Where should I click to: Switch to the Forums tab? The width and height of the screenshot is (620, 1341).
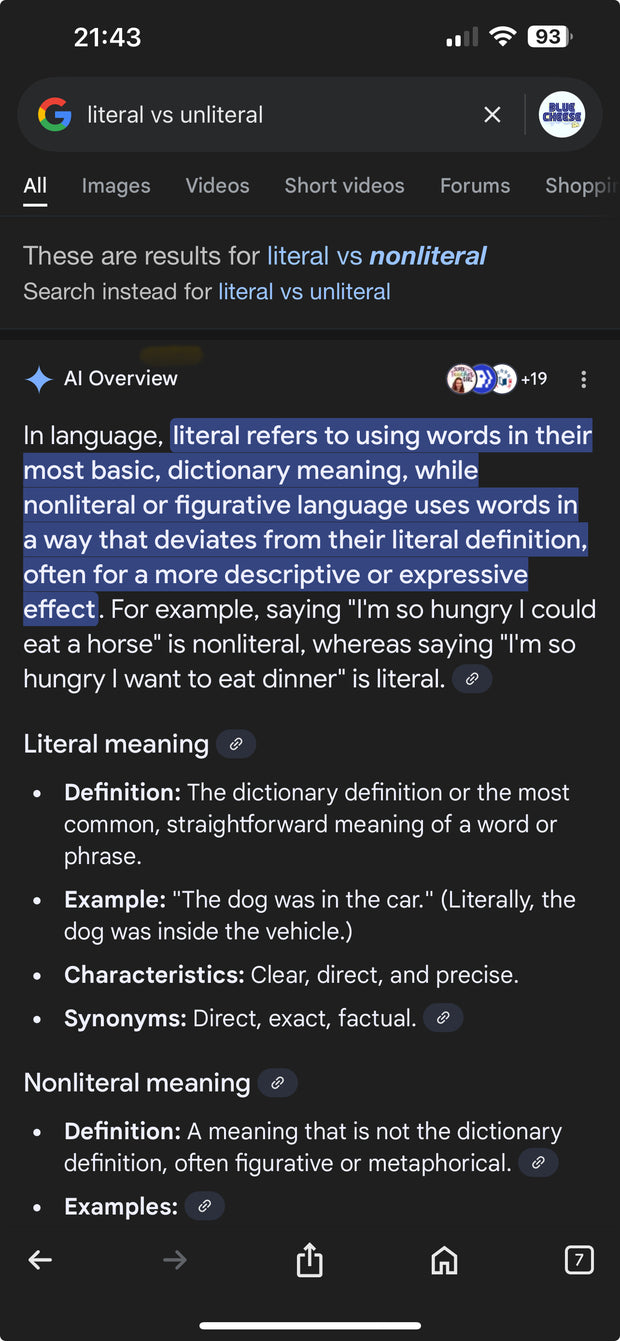[x=475, y=186]
